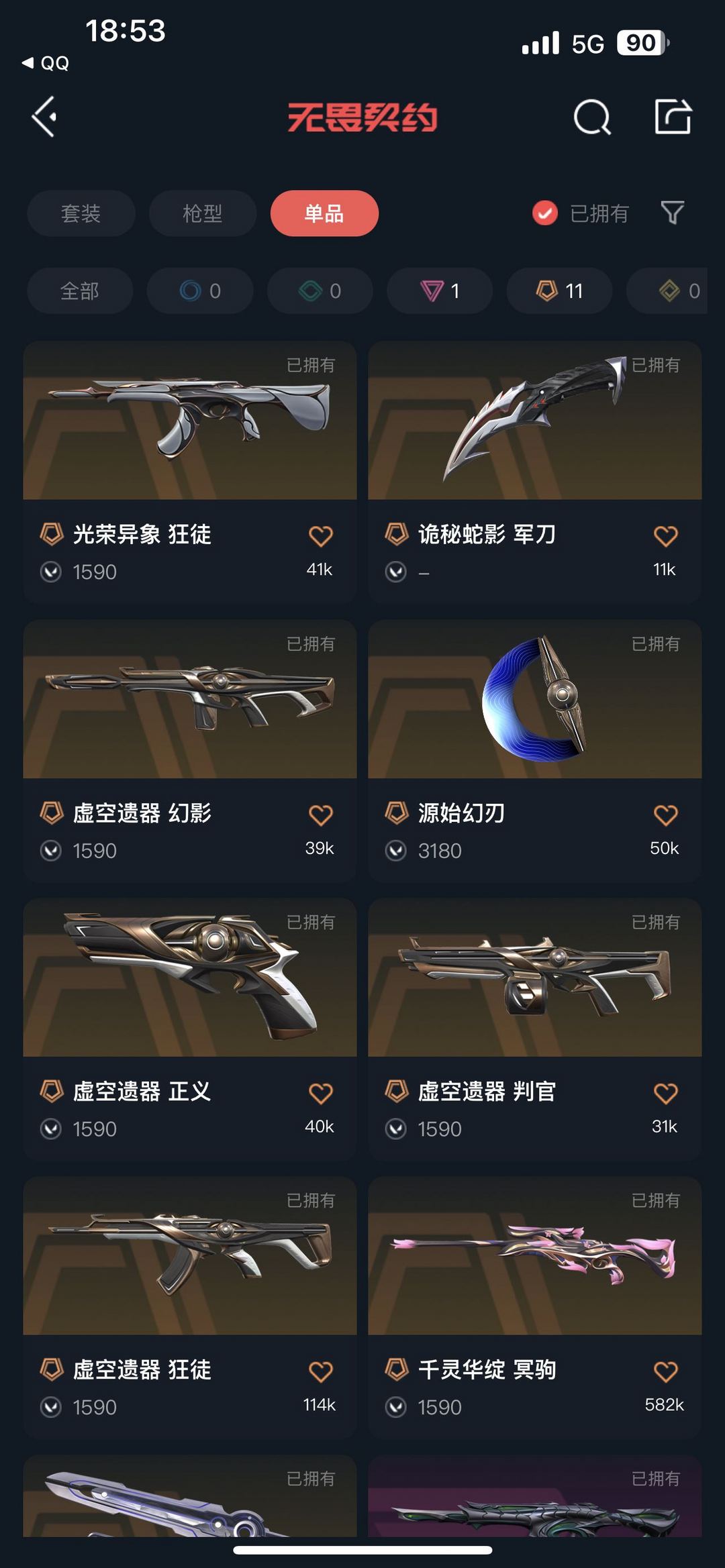Return to QQ via status bar link
This screenshot has width=725, height=1568.
46,63
